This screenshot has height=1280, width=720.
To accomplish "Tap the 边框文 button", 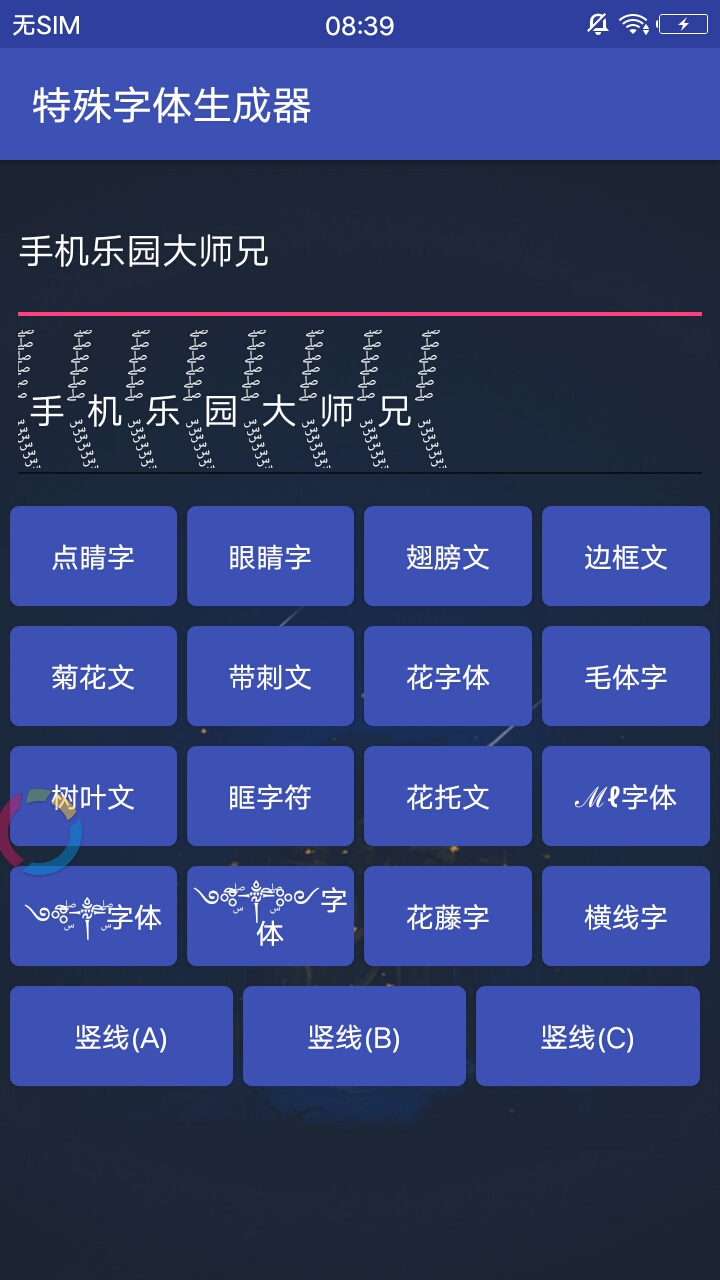I will pos(626,556).
